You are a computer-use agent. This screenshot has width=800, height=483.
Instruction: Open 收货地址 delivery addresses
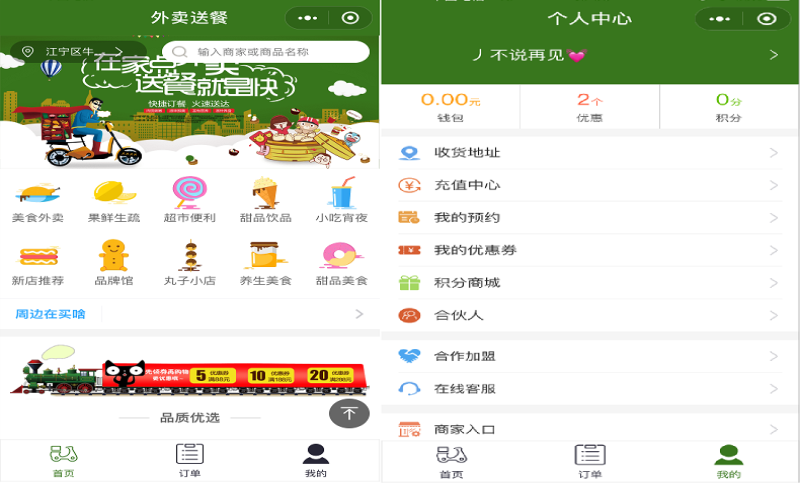point(590,153)
